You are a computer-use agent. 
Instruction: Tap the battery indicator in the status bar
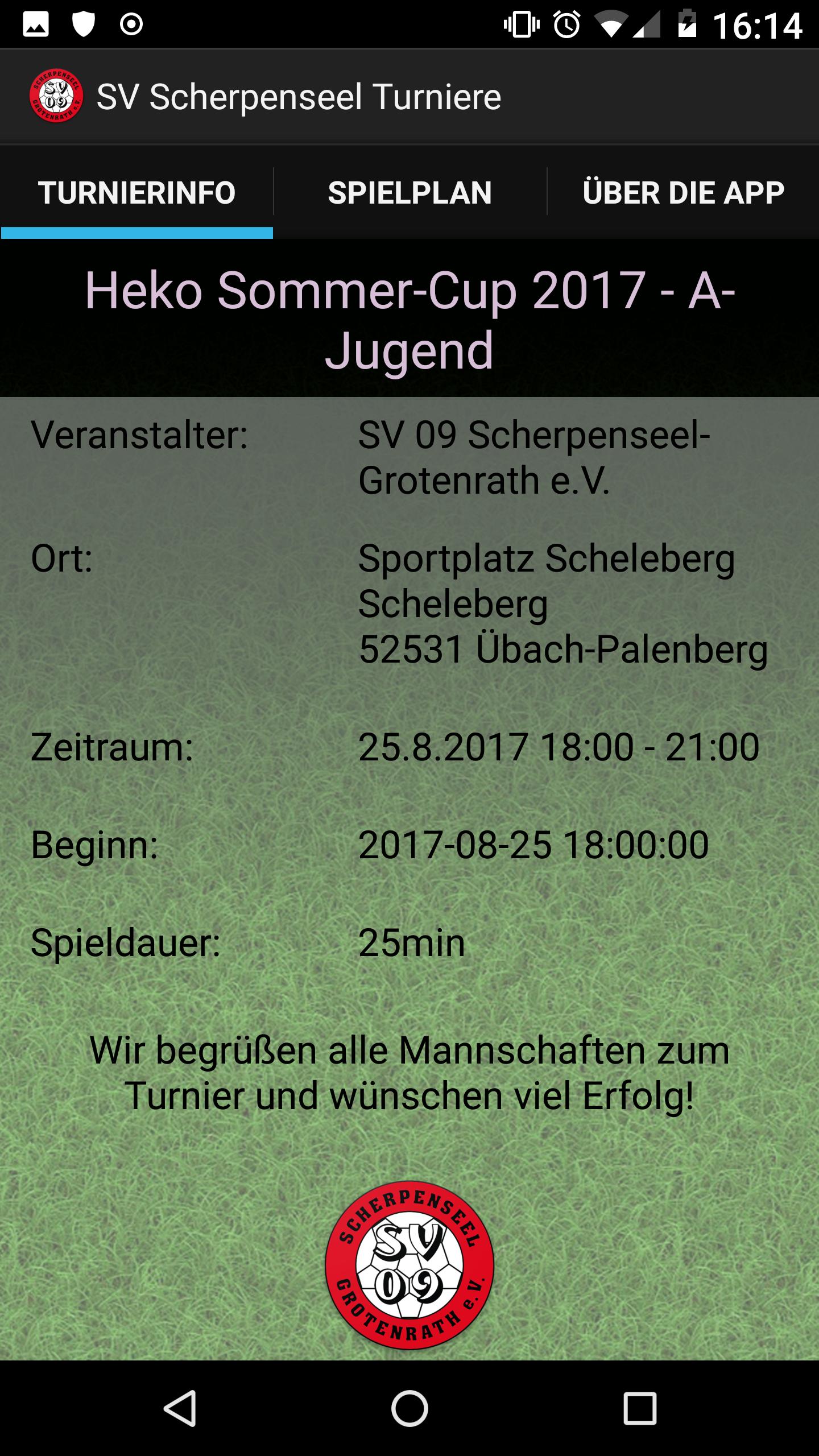[688, 24]
